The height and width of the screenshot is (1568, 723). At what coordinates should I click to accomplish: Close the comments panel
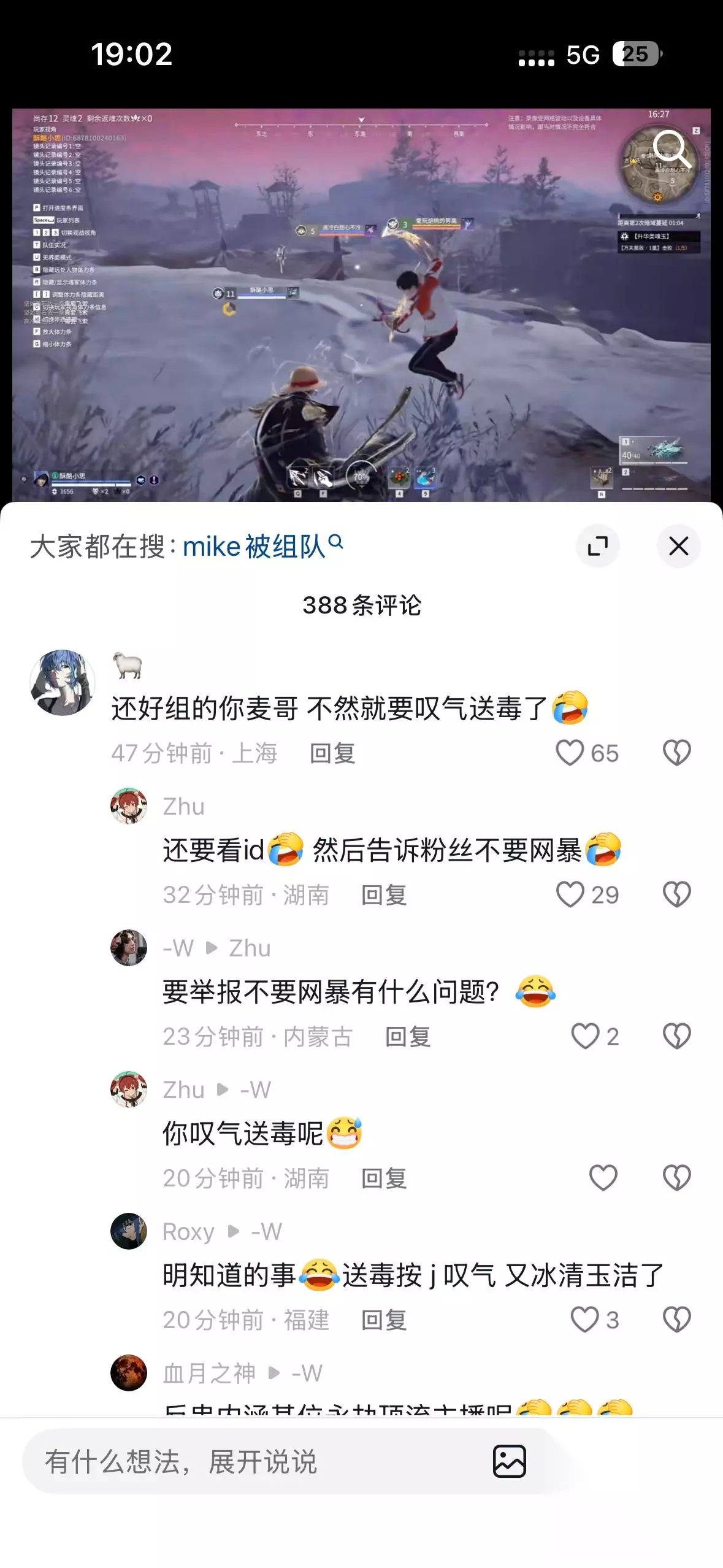pyautogui.click(x=678, y=545)
